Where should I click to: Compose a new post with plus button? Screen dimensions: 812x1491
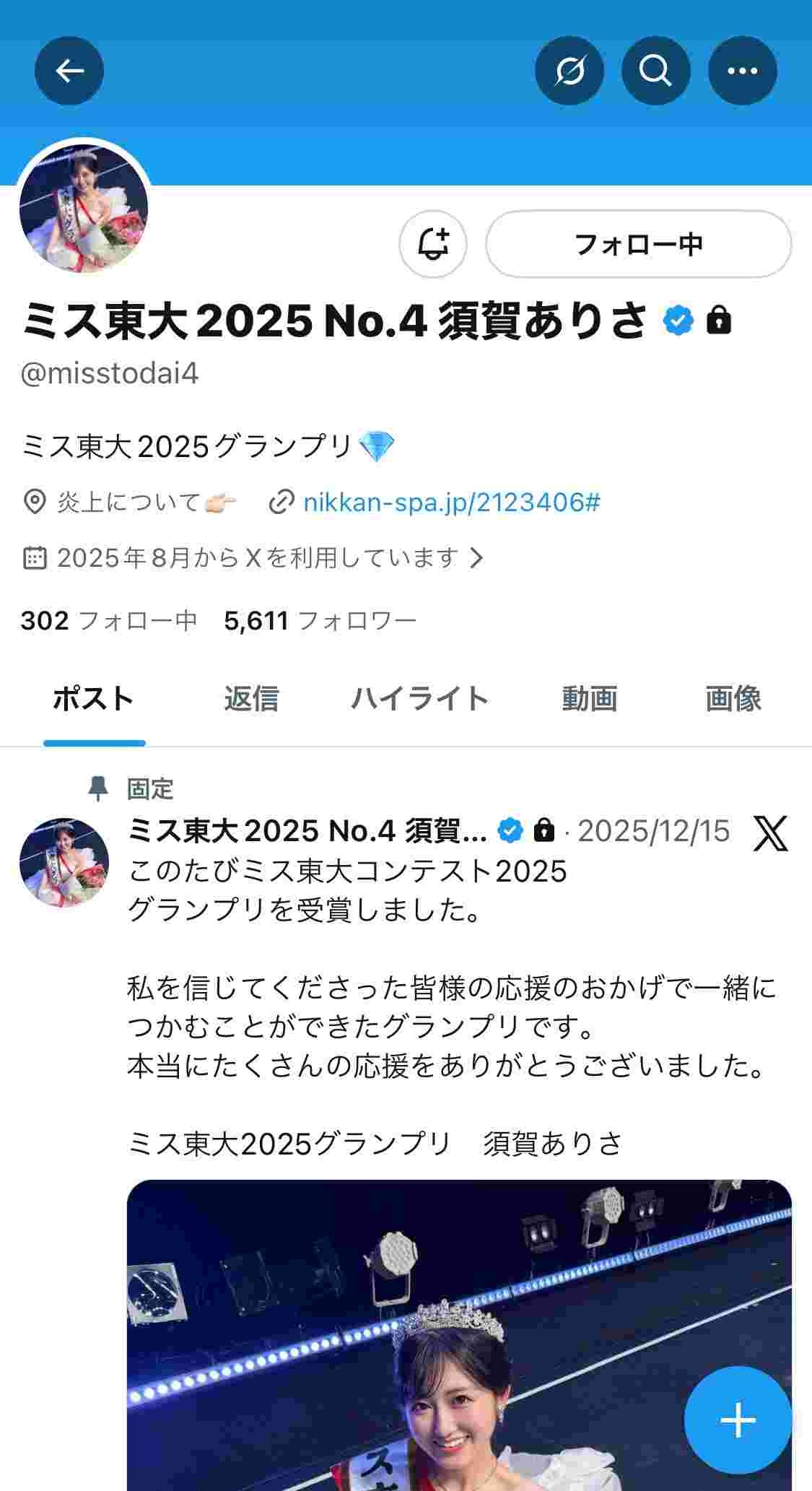738,1420
